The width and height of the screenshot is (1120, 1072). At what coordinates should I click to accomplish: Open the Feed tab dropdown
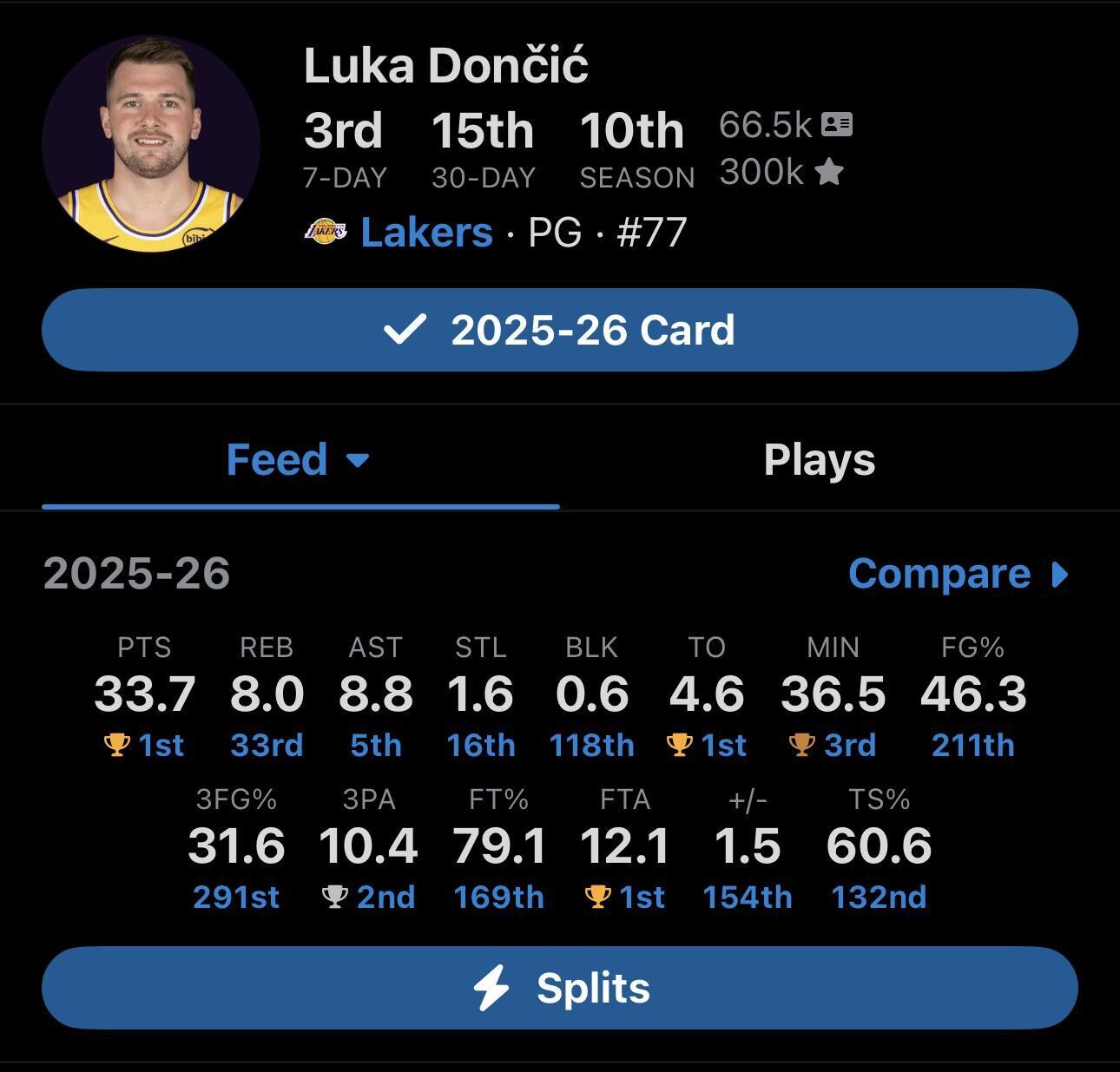point(299,459)
